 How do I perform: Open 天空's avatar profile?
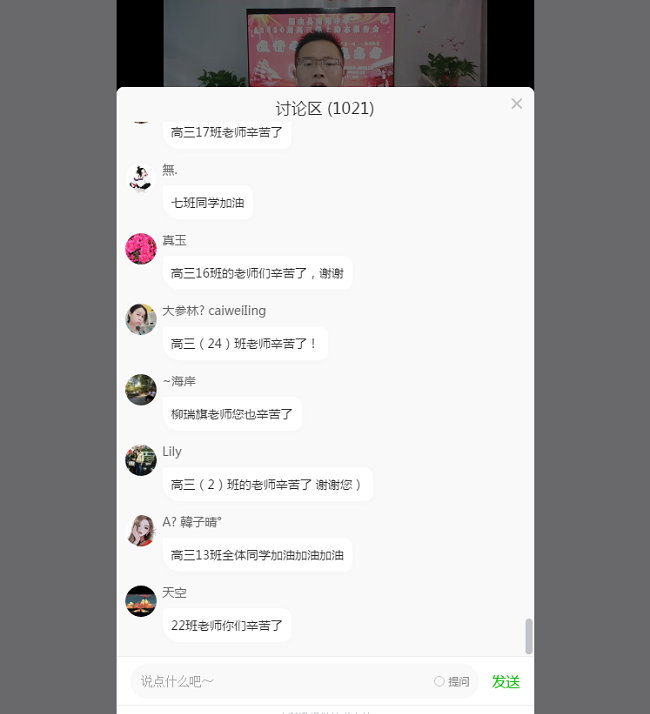click(x=141, y=601)
